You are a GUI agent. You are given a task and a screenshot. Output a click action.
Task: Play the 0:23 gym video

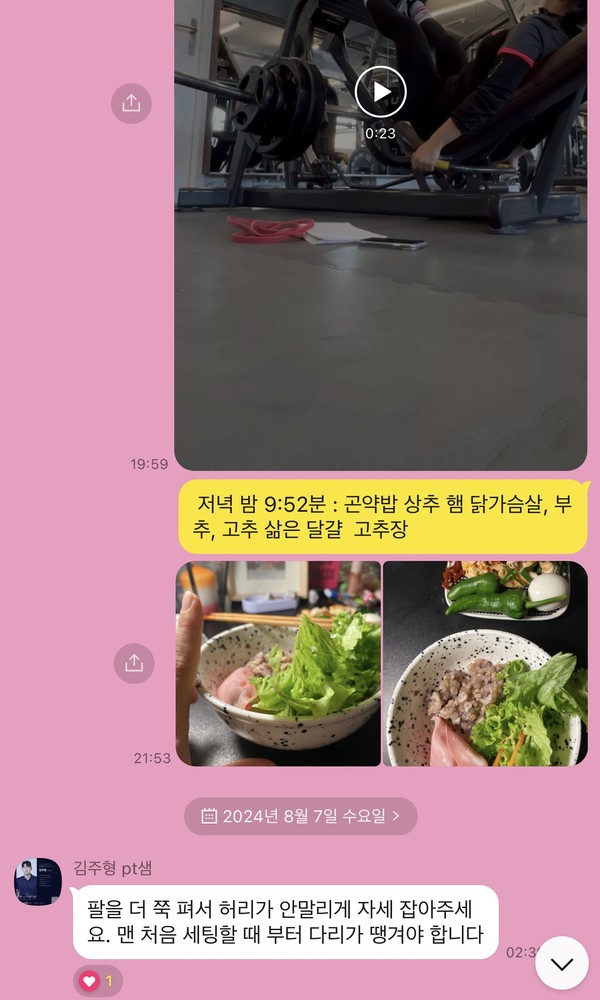click(x=381, y=92)
